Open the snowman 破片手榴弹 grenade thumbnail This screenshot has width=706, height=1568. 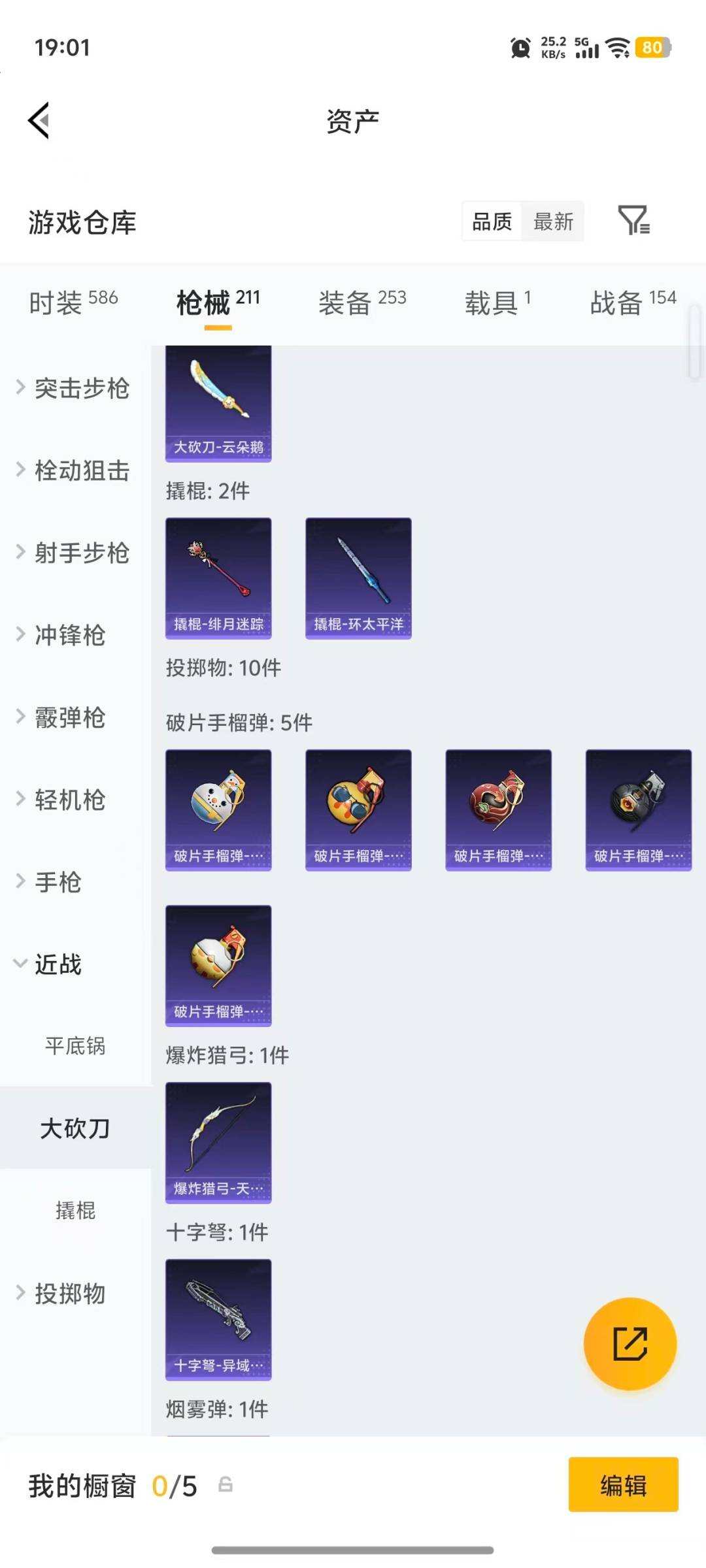[x=218, y=809]
